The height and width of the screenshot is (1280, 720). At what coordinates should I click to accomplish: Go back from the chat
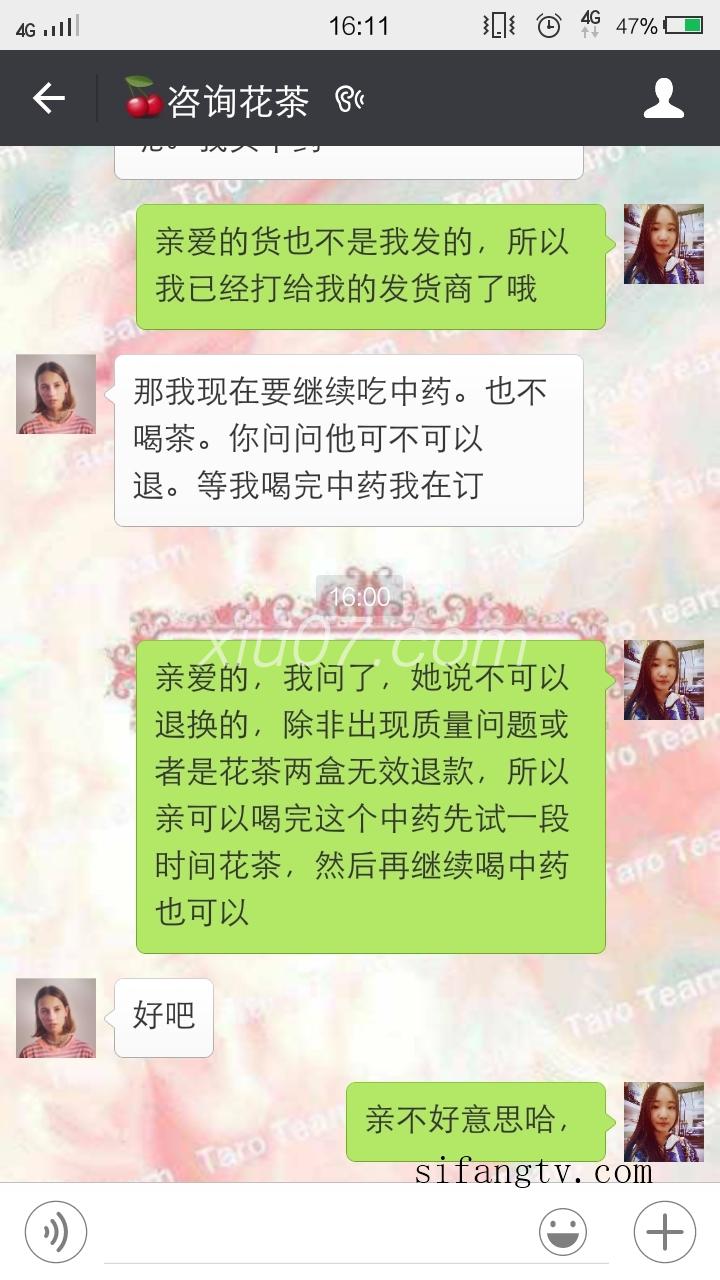click(48, 98)
